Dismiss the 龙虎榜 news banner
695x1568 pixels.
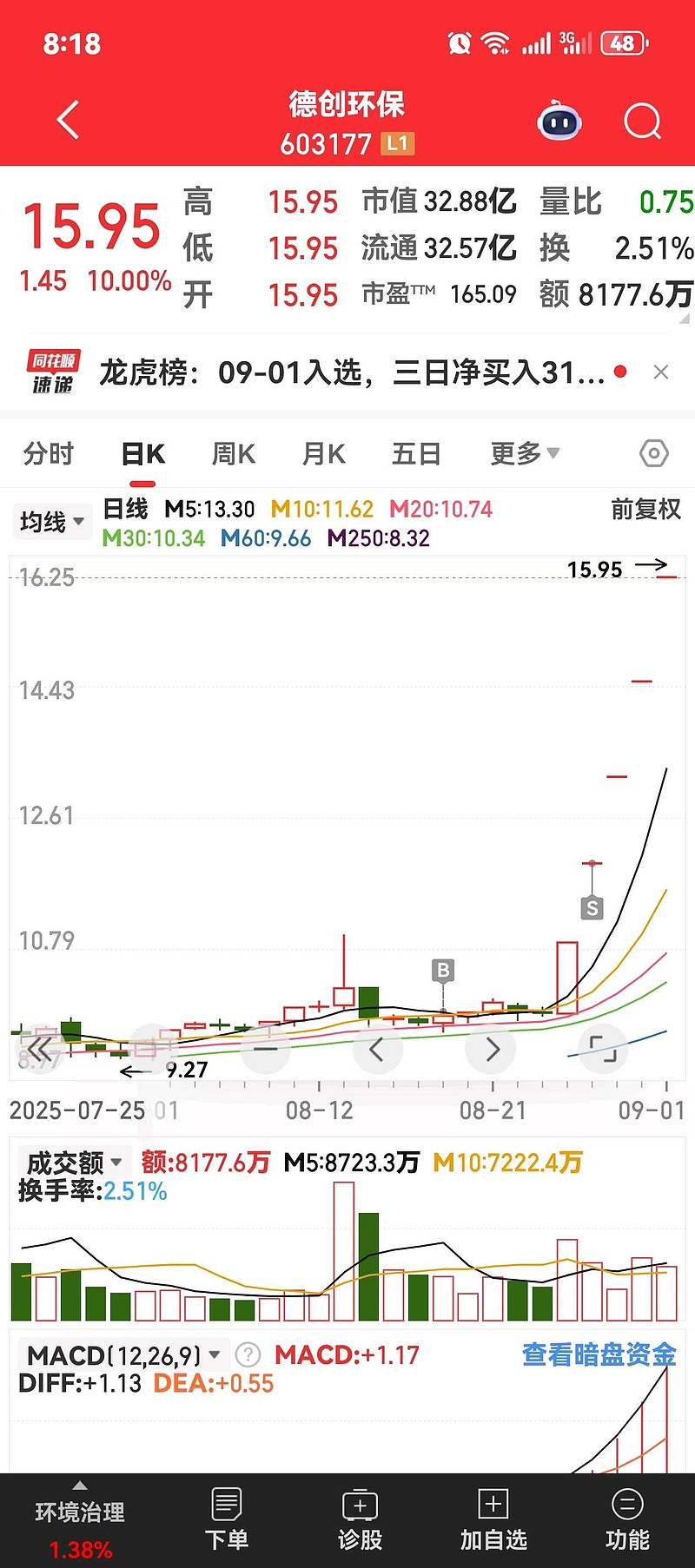click(x=661, y=372)
